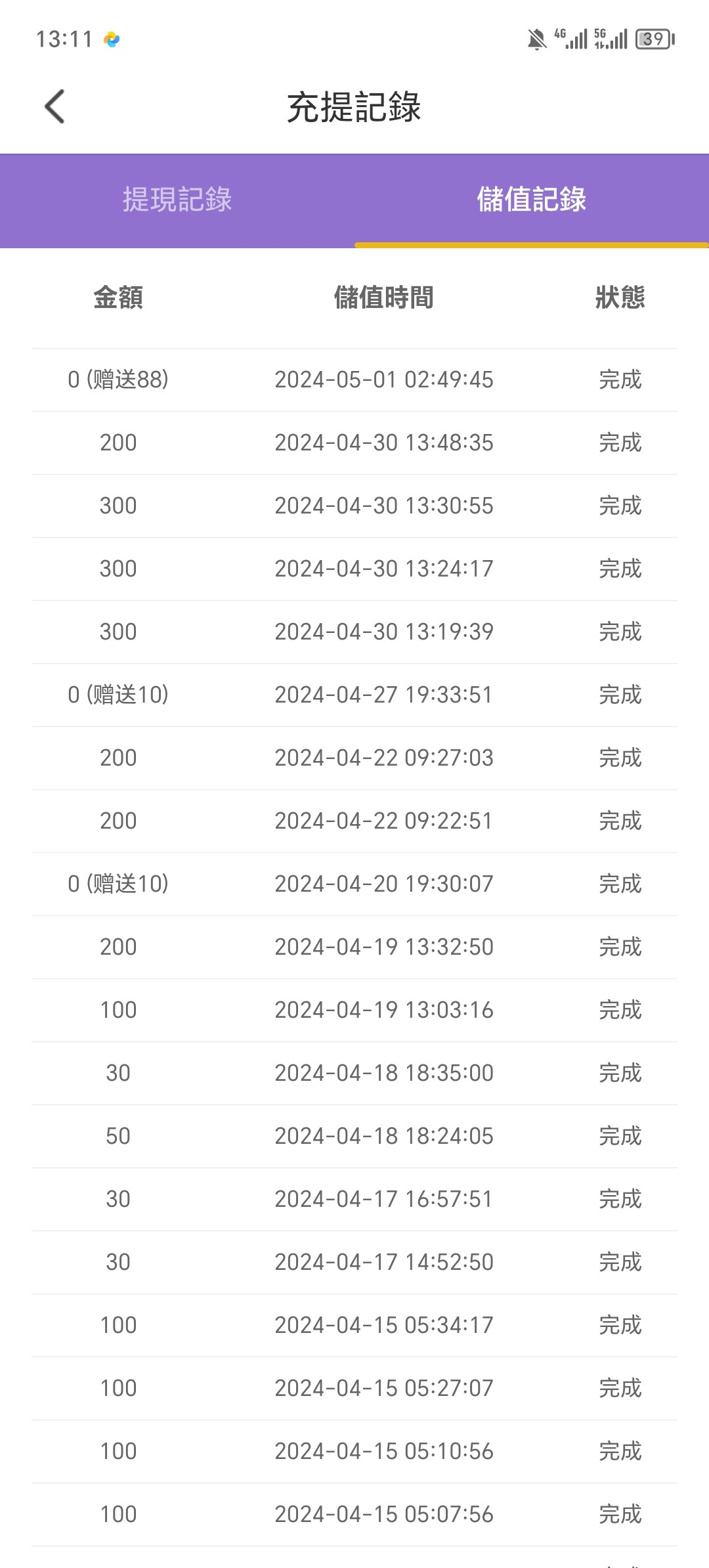
Task: Select the 300 deposit at 13:30:55
Action: (x=354, y=506)
